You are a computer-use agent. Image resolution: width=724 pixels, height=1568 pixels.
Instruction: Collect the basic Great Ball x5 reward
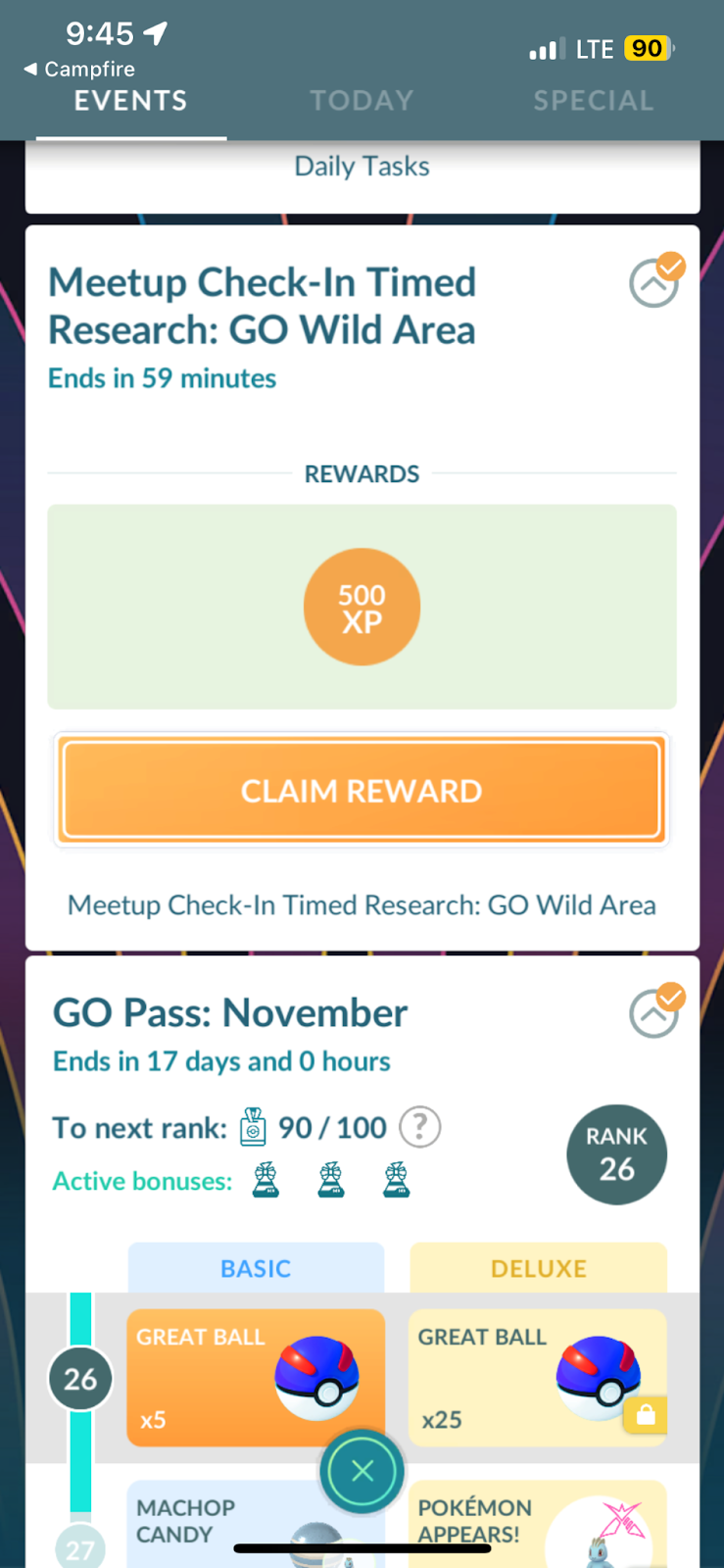256,1377
